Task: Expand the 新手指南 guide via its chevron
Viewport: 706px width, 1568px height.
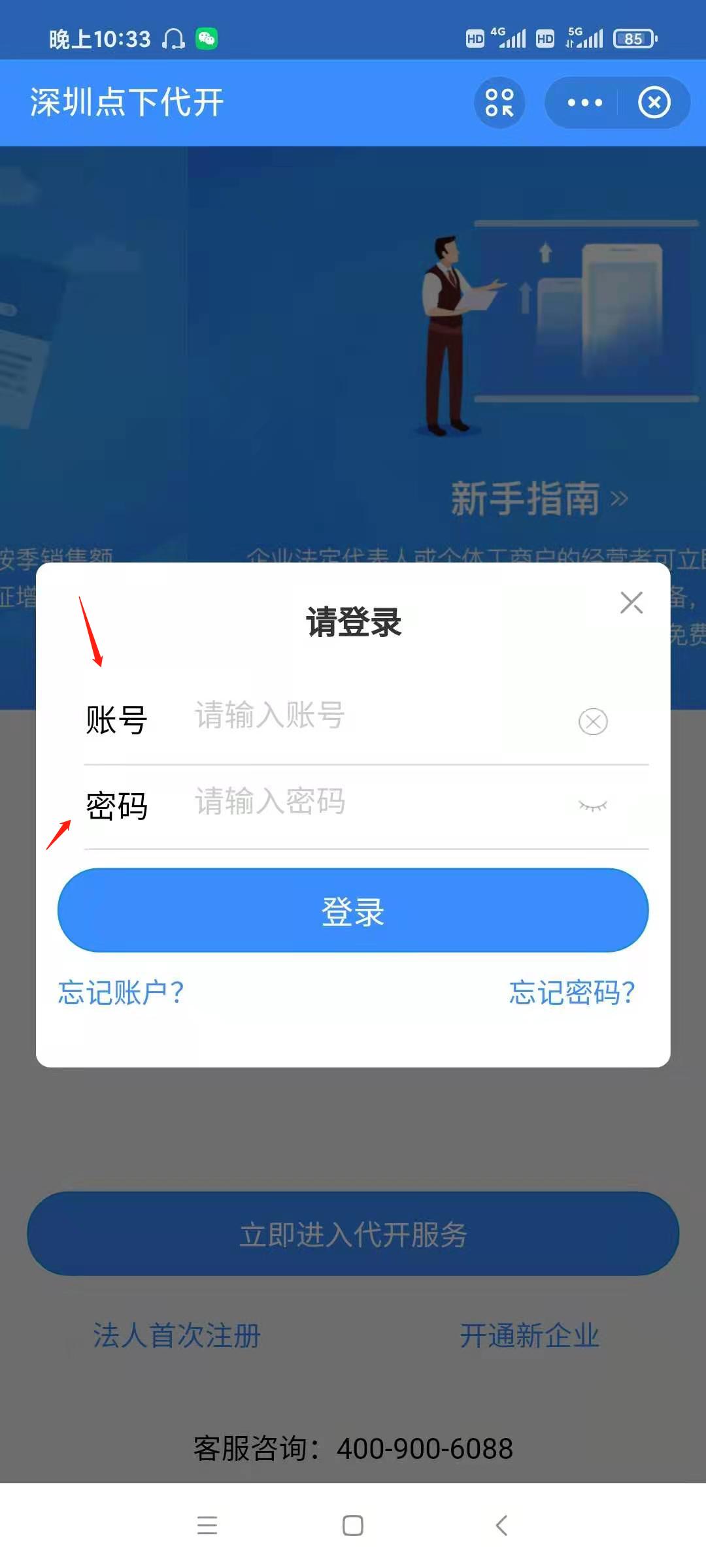Action: (x=617, y=500)
